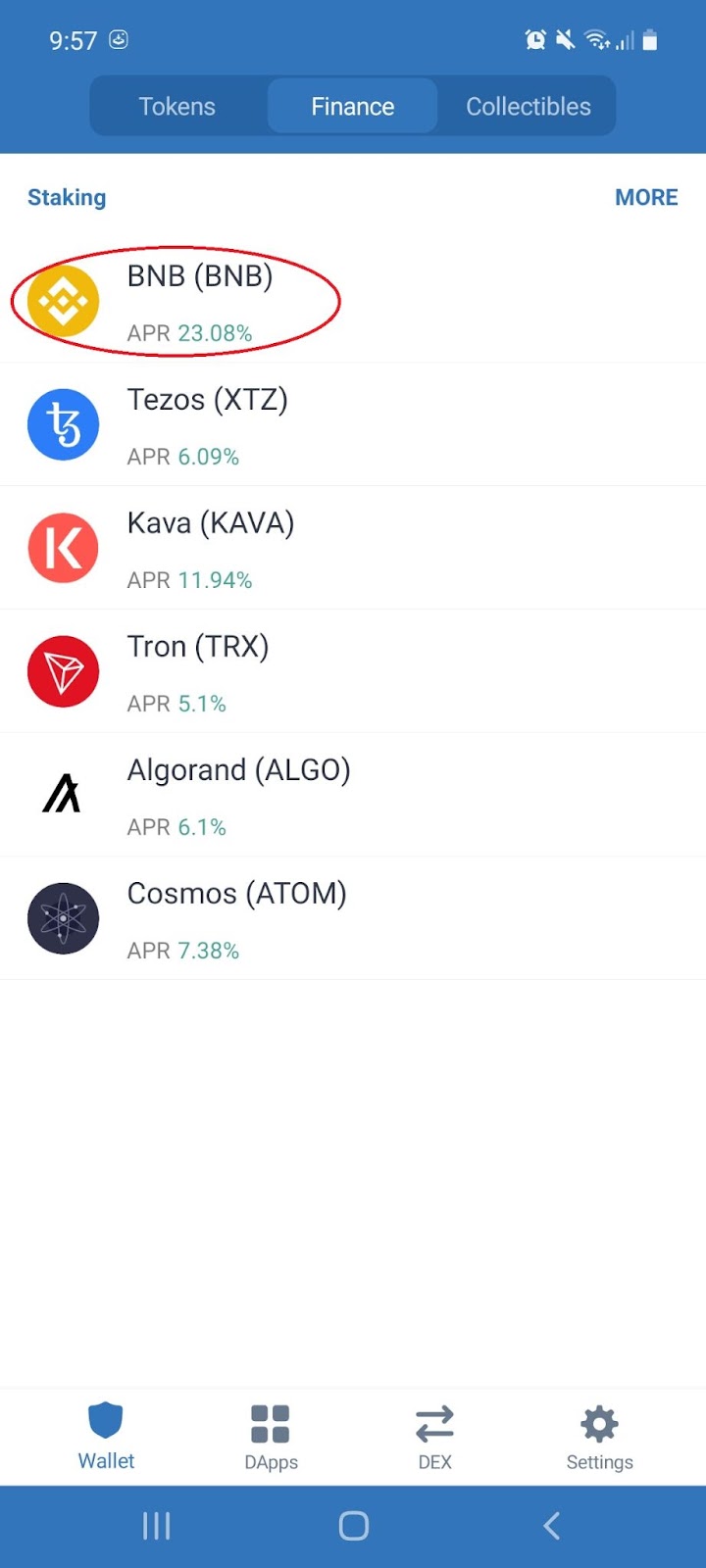Tap the system back button
Screen dimensions: 706x1568
tap(552, 1526)
